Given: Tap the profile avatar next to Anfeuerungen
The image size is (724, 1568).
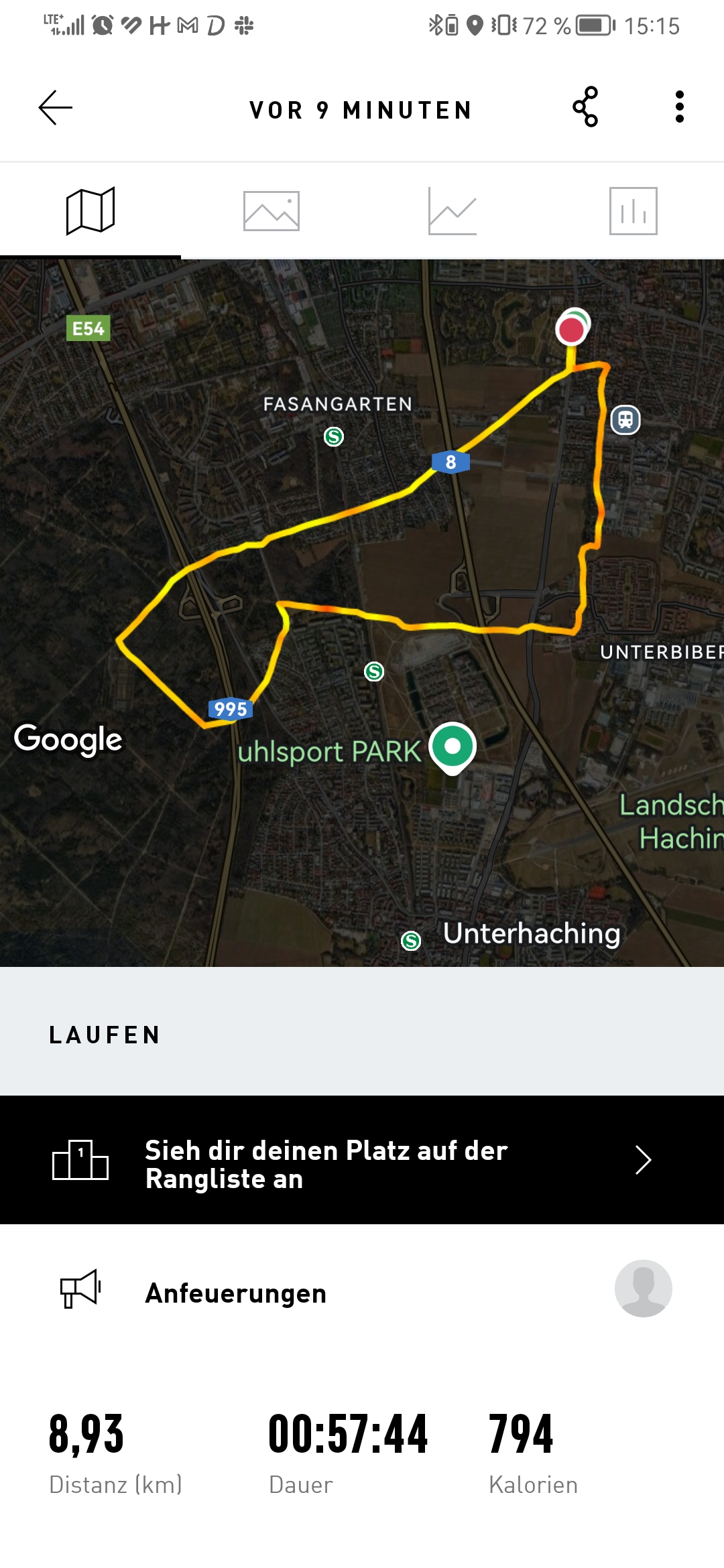Looking at the screenshot, I should (x=643, y=1289).
